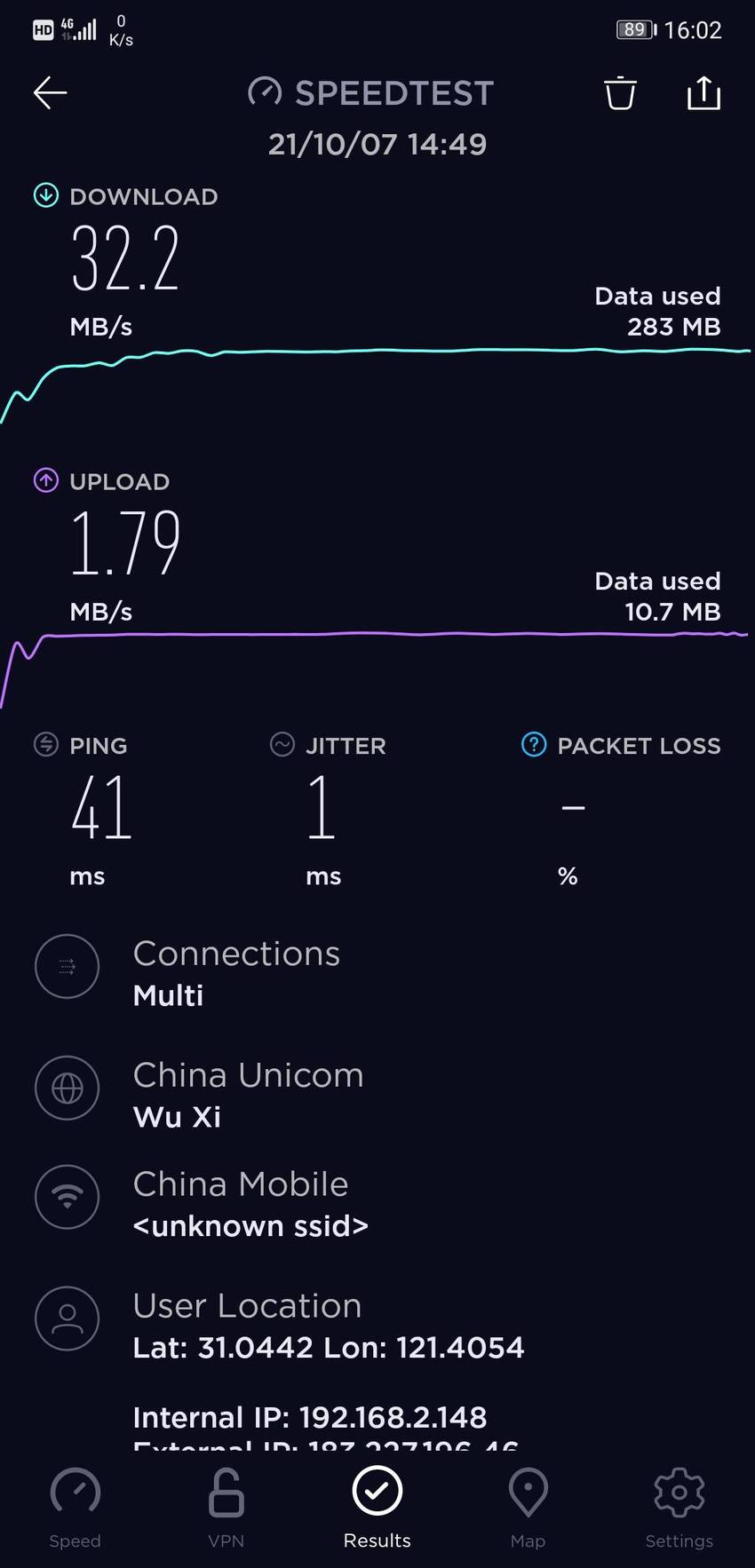Delete this result with the trash icon
Image resolution: width=755 pixels, height=1568 pixels.
coord(620,92)
